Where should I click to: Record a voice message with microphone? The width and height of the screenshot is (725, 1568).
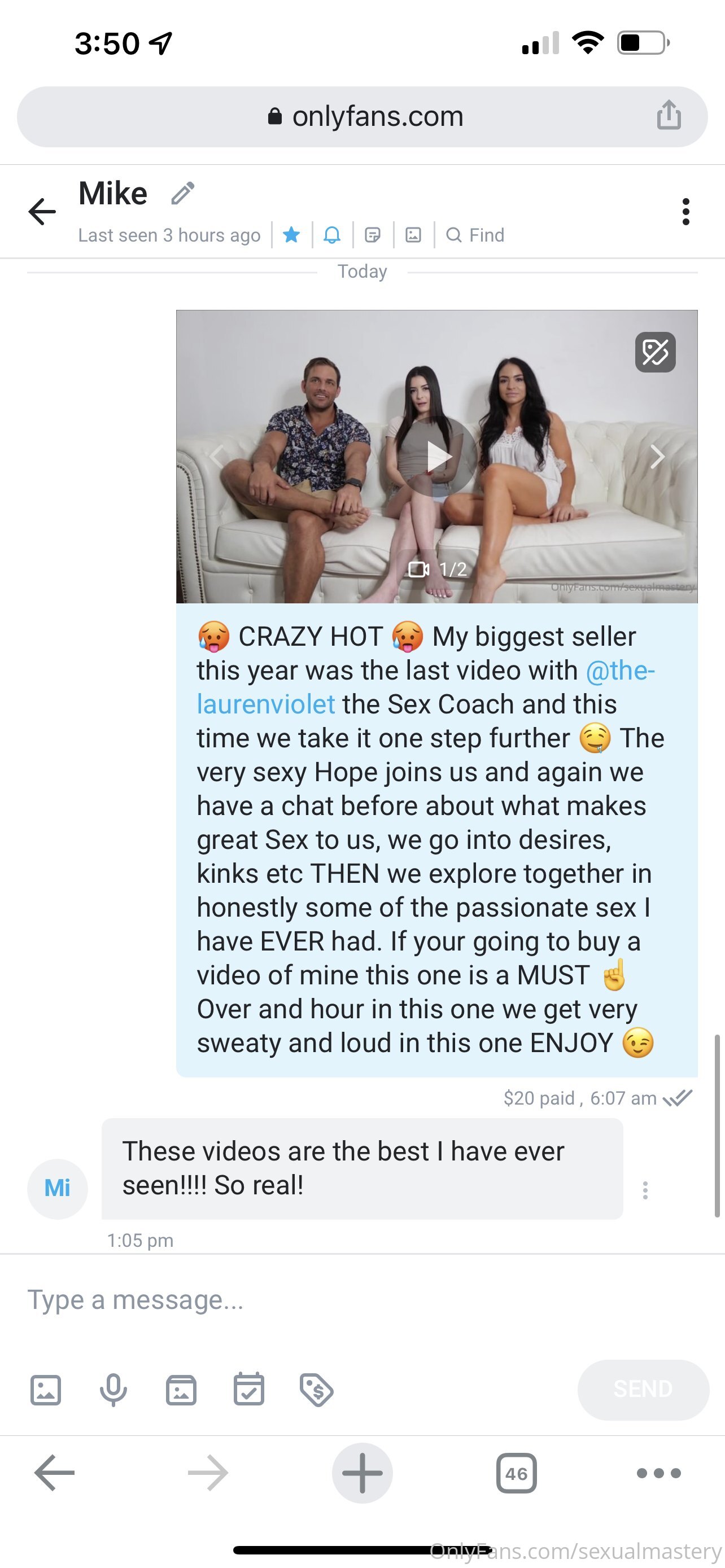[113, 1390]
